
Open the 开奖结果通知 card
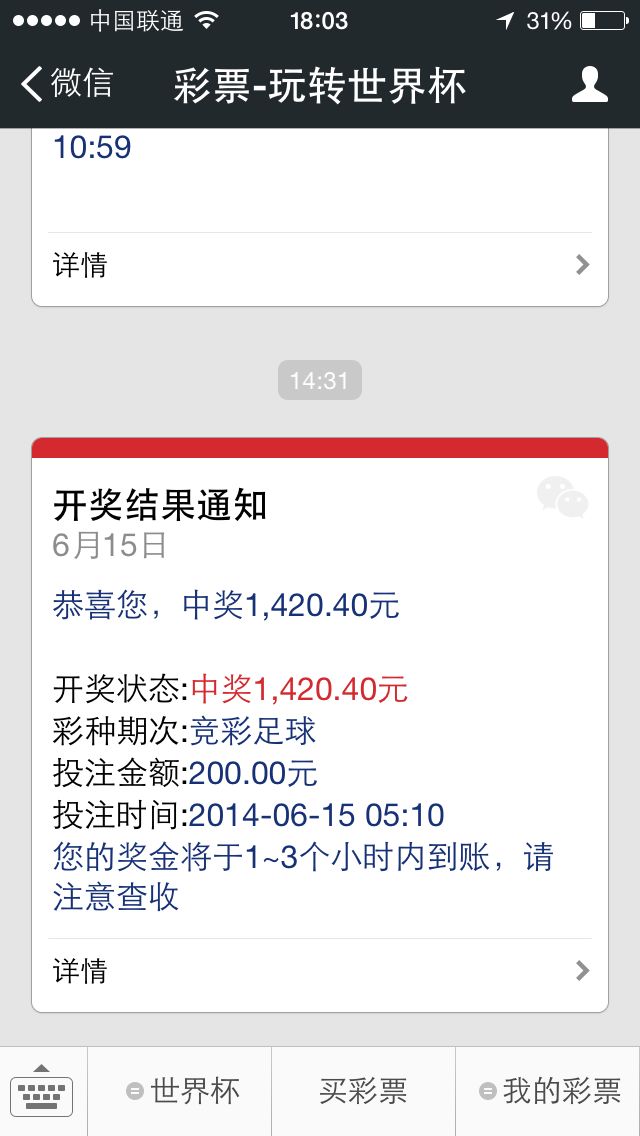click(320, 690)
